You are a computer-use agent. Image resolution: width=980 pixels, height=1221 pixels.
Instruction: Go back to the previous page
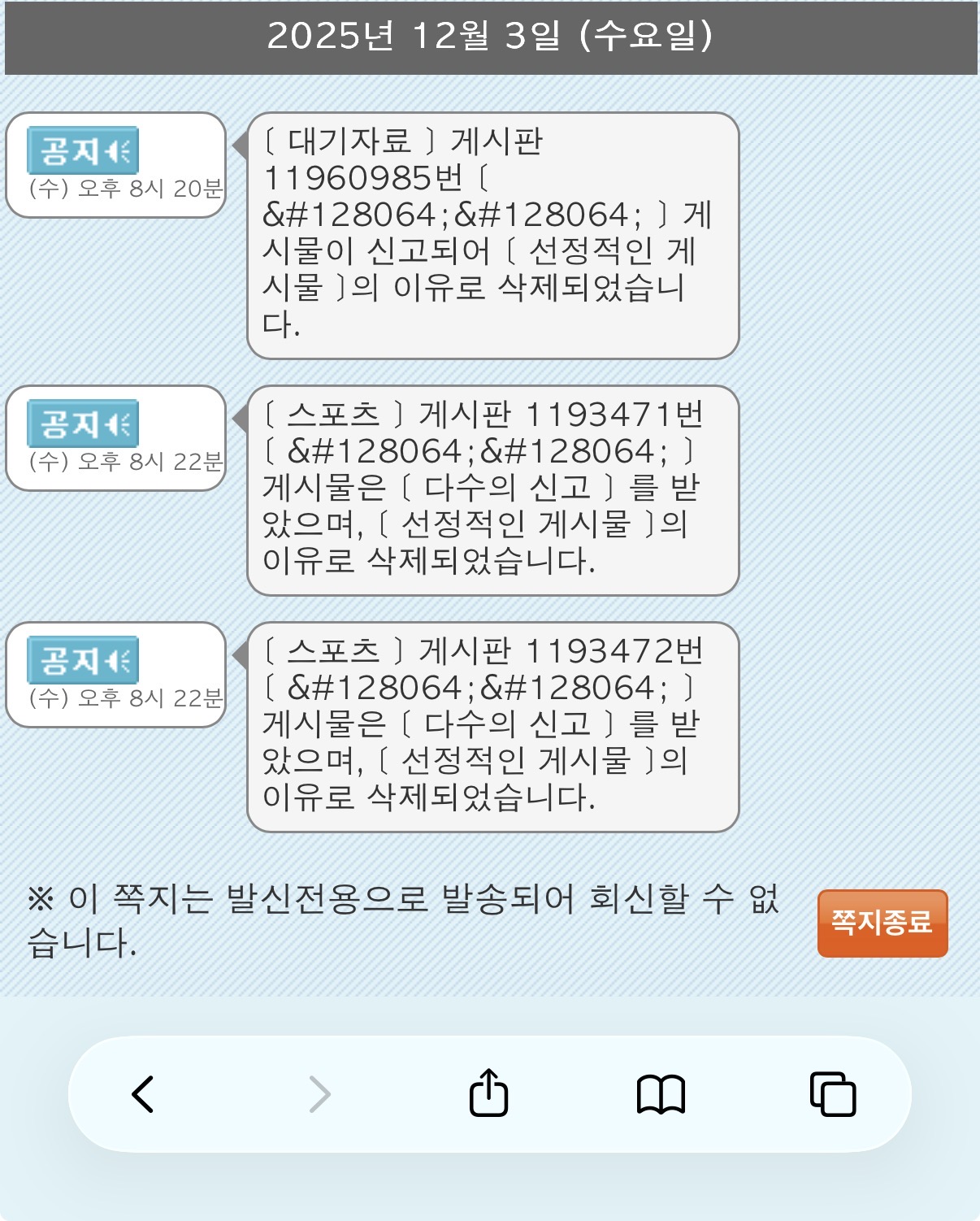143,1094
